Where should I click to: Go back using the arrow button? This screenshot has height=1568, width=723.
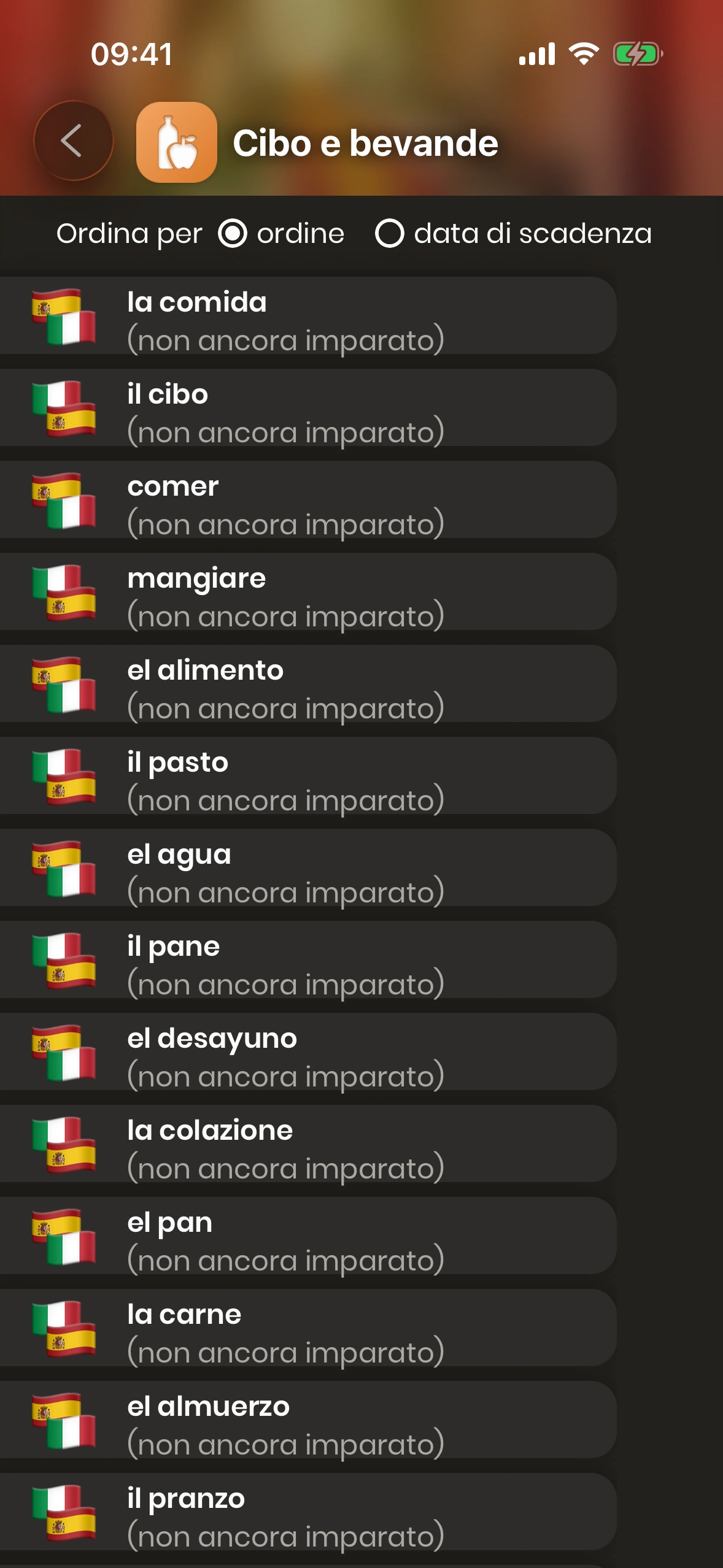pyautogui.click(x=73, y=141)
